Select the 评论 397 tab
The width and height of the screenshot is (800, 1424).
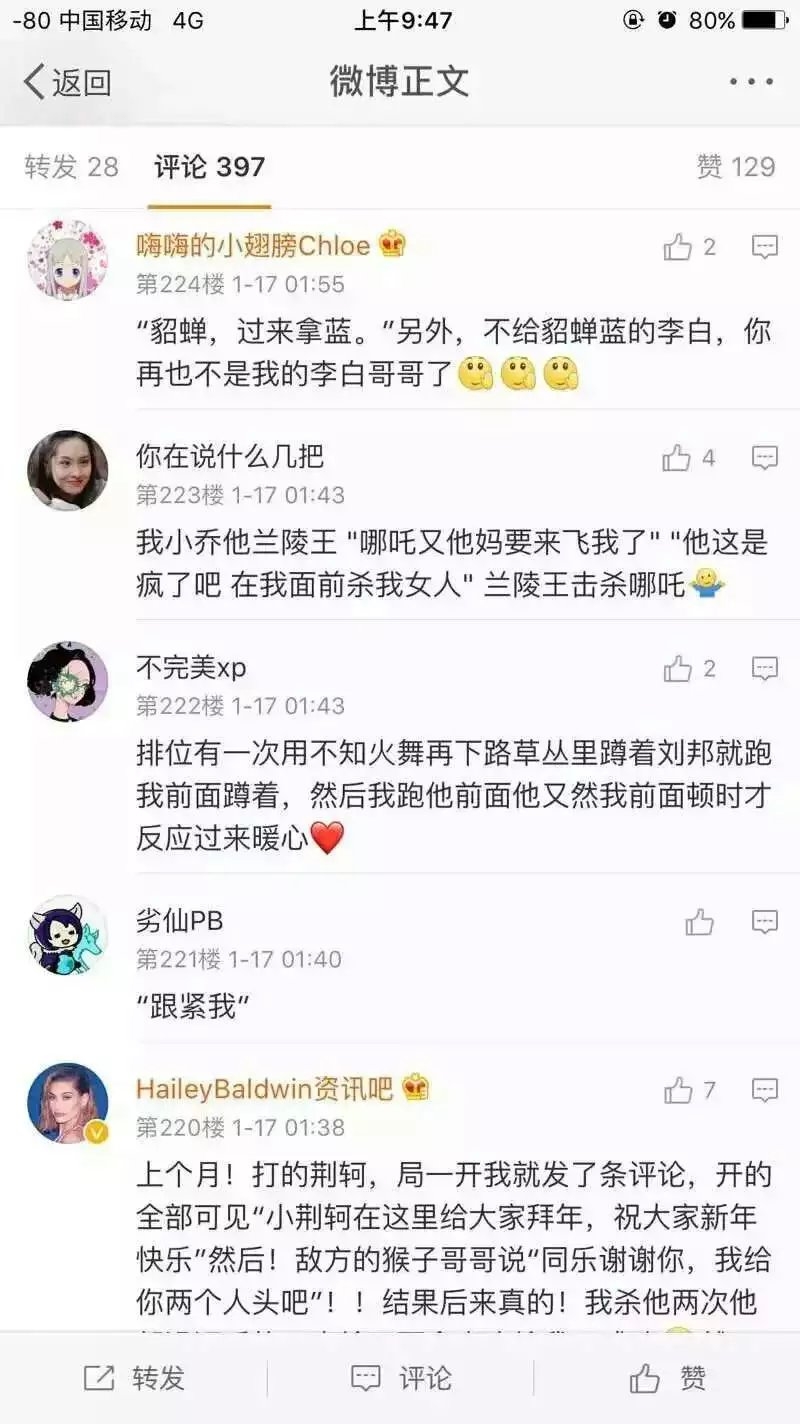(x=210, y=167)
